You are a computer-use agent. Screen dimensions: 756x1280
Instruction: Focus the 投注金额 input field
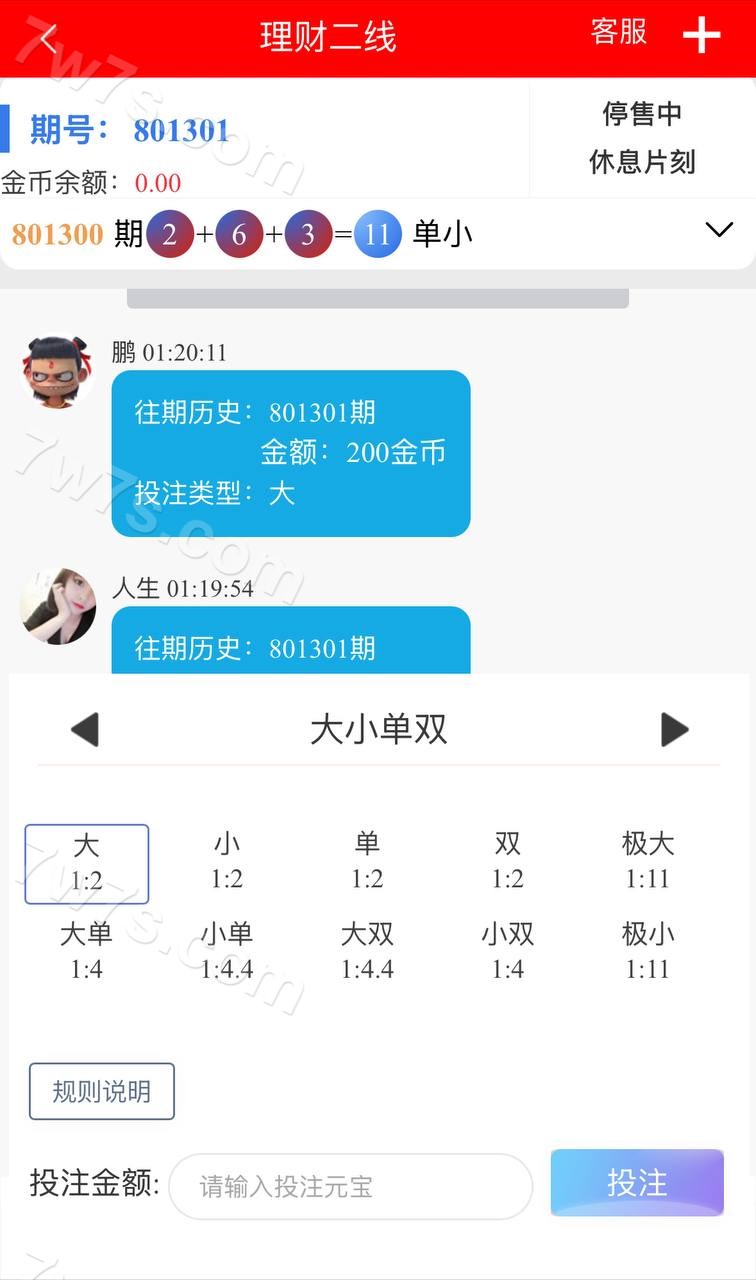[x=350, y=1187]
